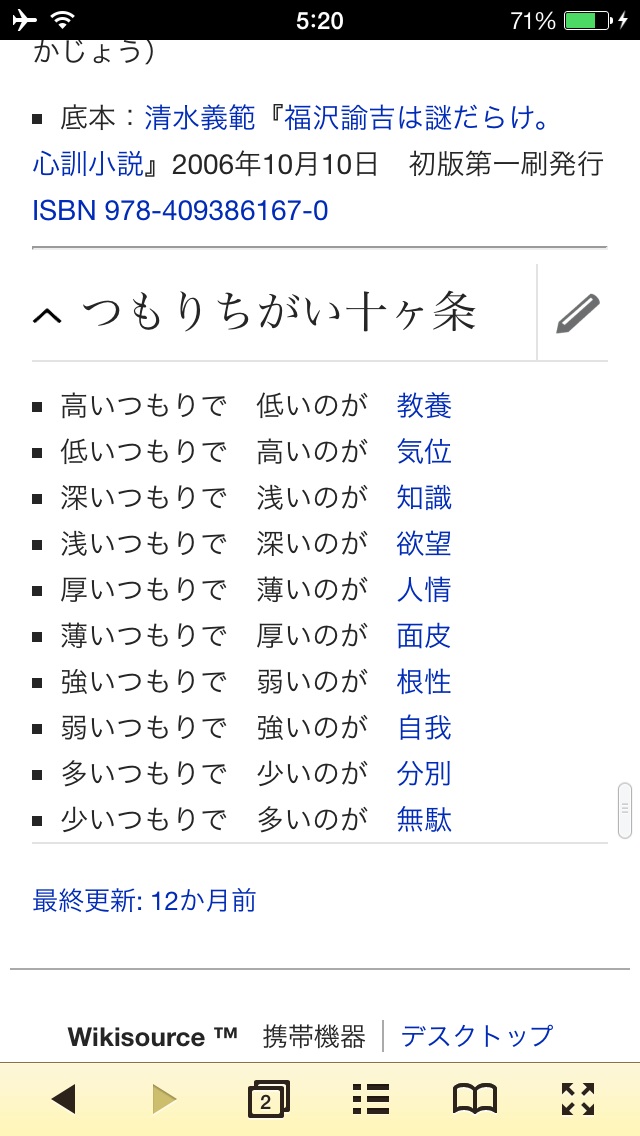Screen dimensions: 640x1136
Task: Open the bookmarks book icon
Action: coord(475,1100)
